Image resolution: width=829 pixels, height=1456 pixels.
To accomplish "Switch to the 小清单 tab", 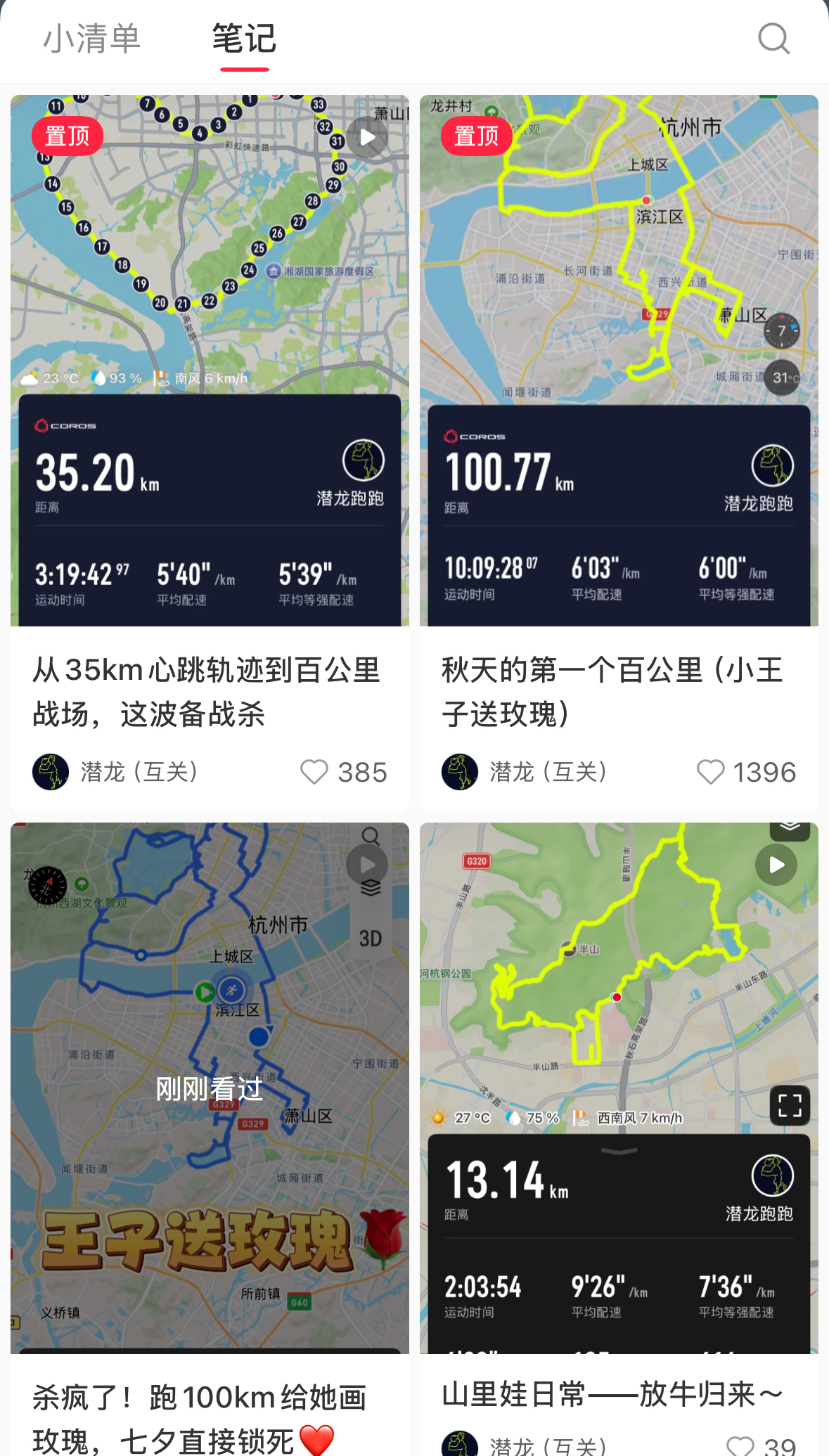I will tap(92, 39).
